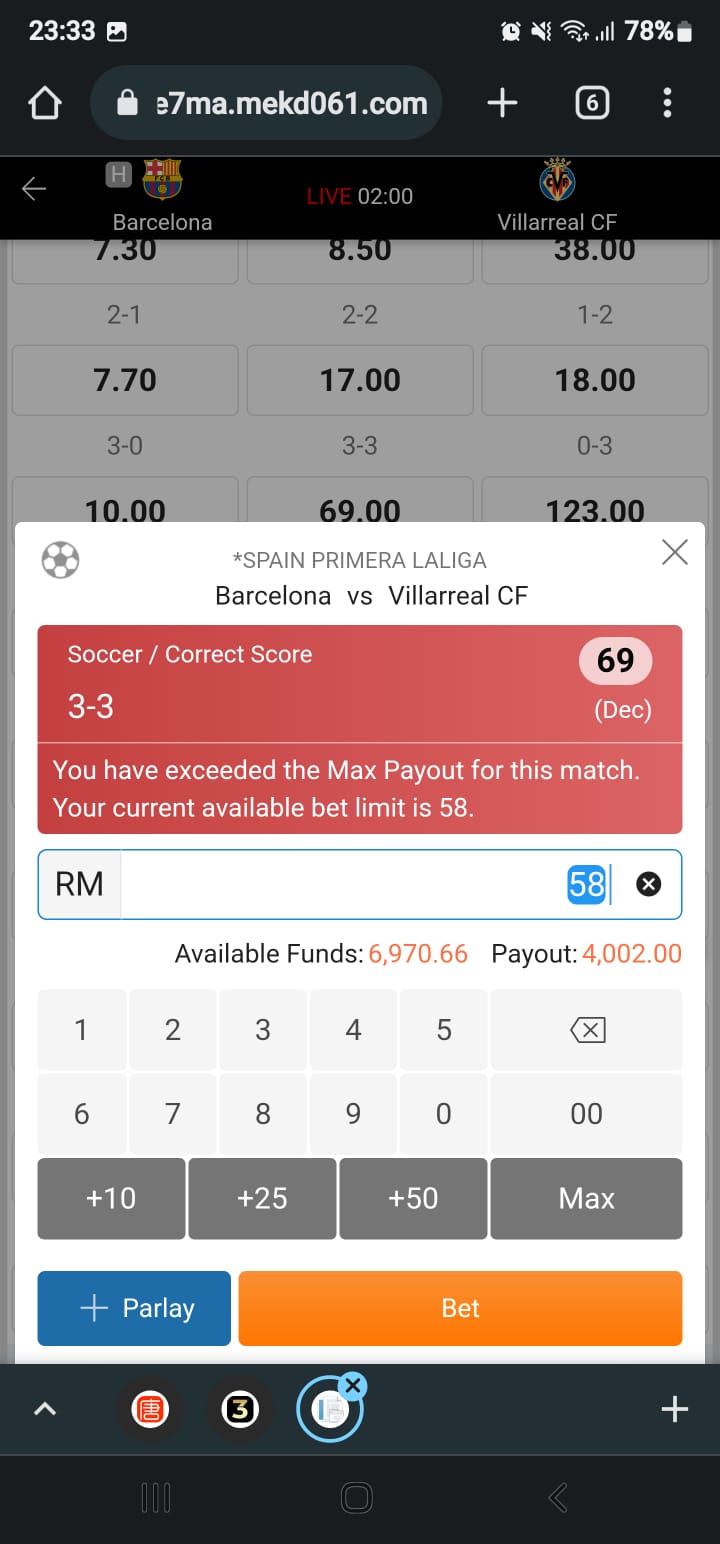
Task: Enter digit 9 on the keypad
Action: click(x=353, y=1114)
